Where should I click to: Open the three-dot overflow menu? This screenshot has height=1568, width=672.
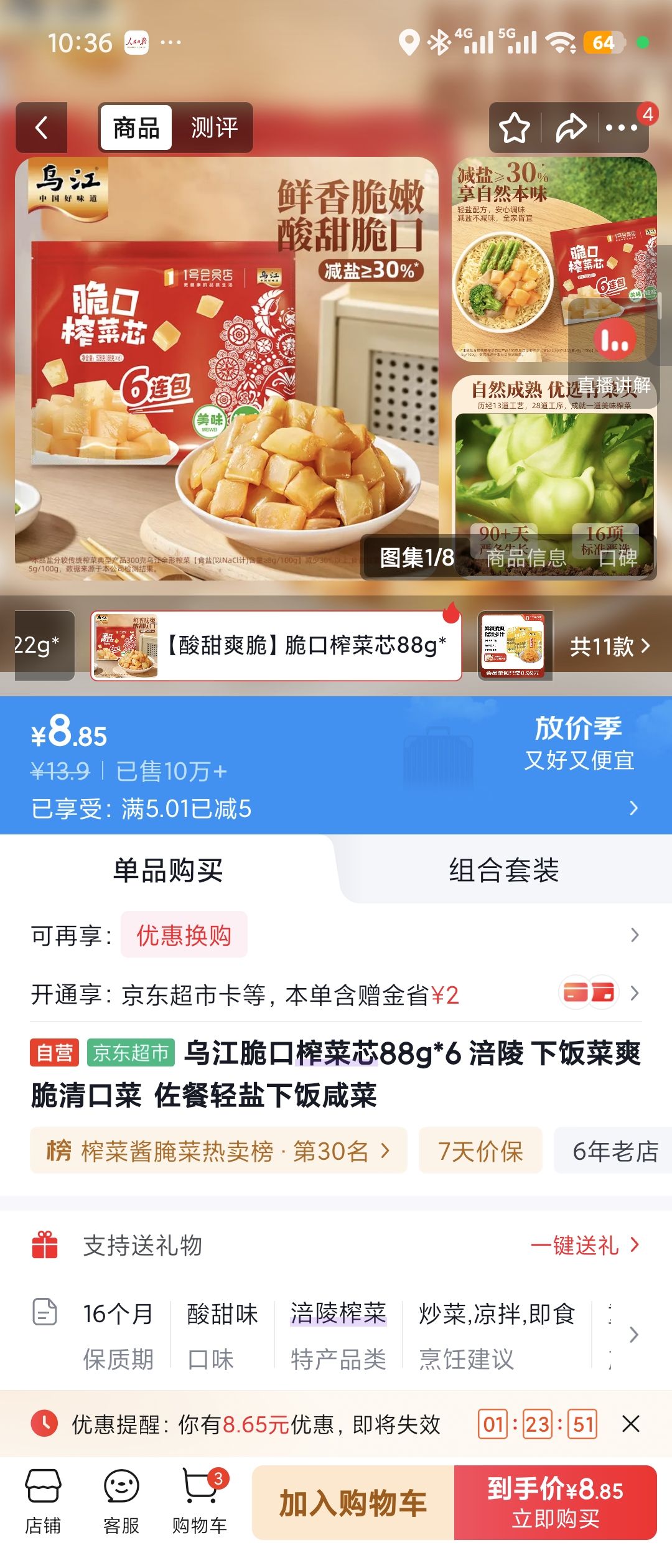[622, 128]
